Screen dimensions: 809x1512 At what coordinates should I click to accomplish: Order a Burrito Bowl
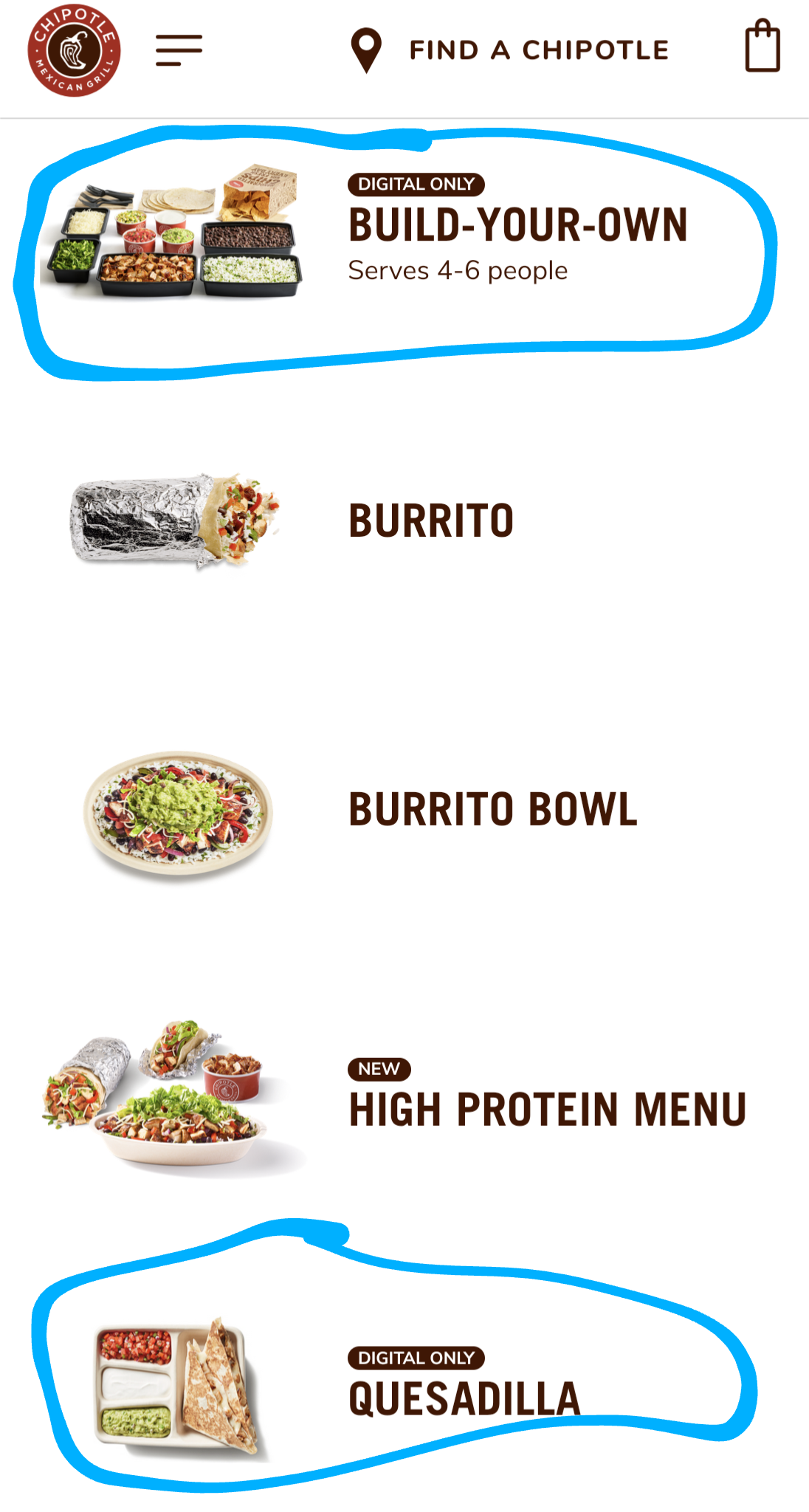pos(492,809)
